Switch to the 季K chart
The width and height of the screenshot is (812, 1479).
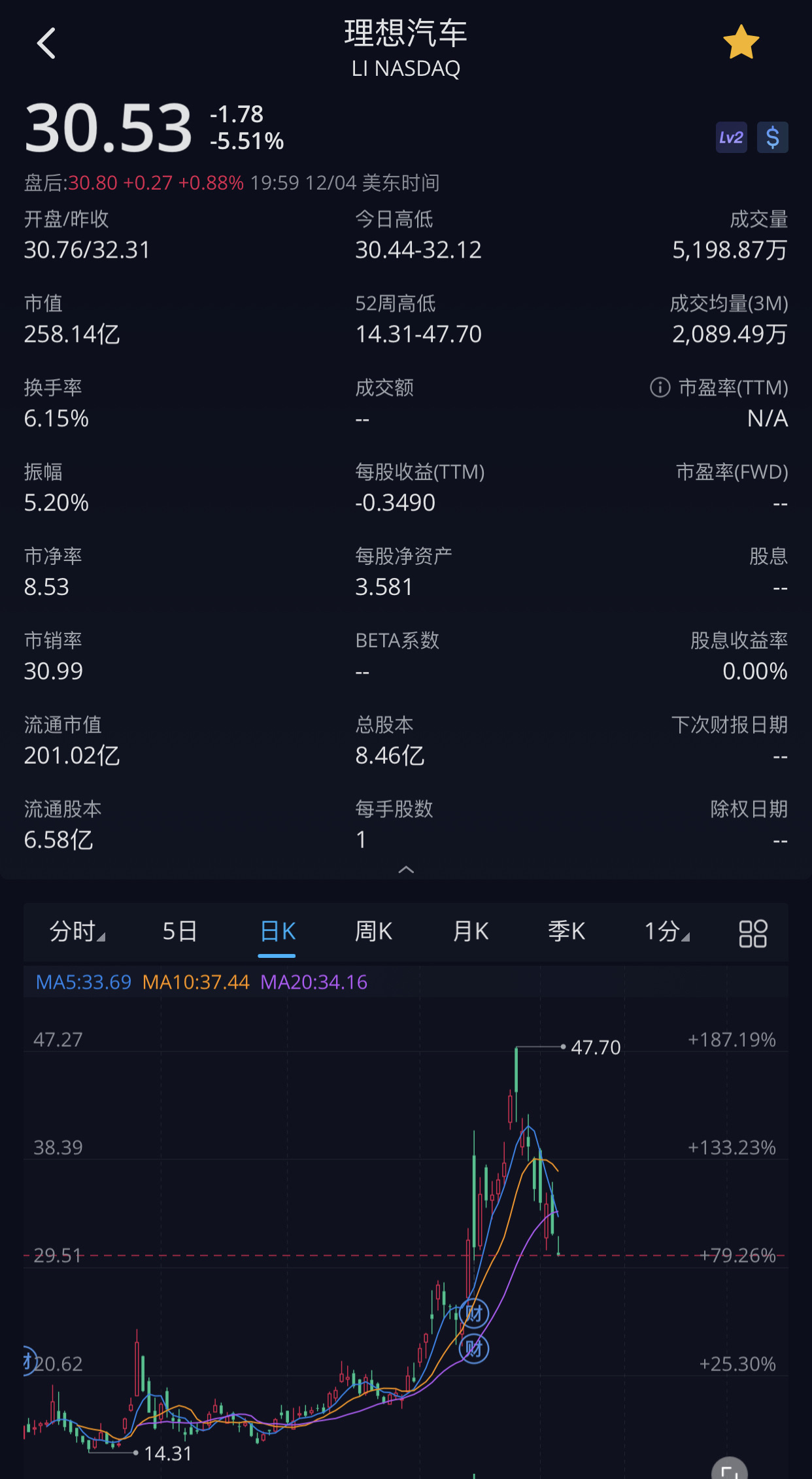tap(566, 931)
